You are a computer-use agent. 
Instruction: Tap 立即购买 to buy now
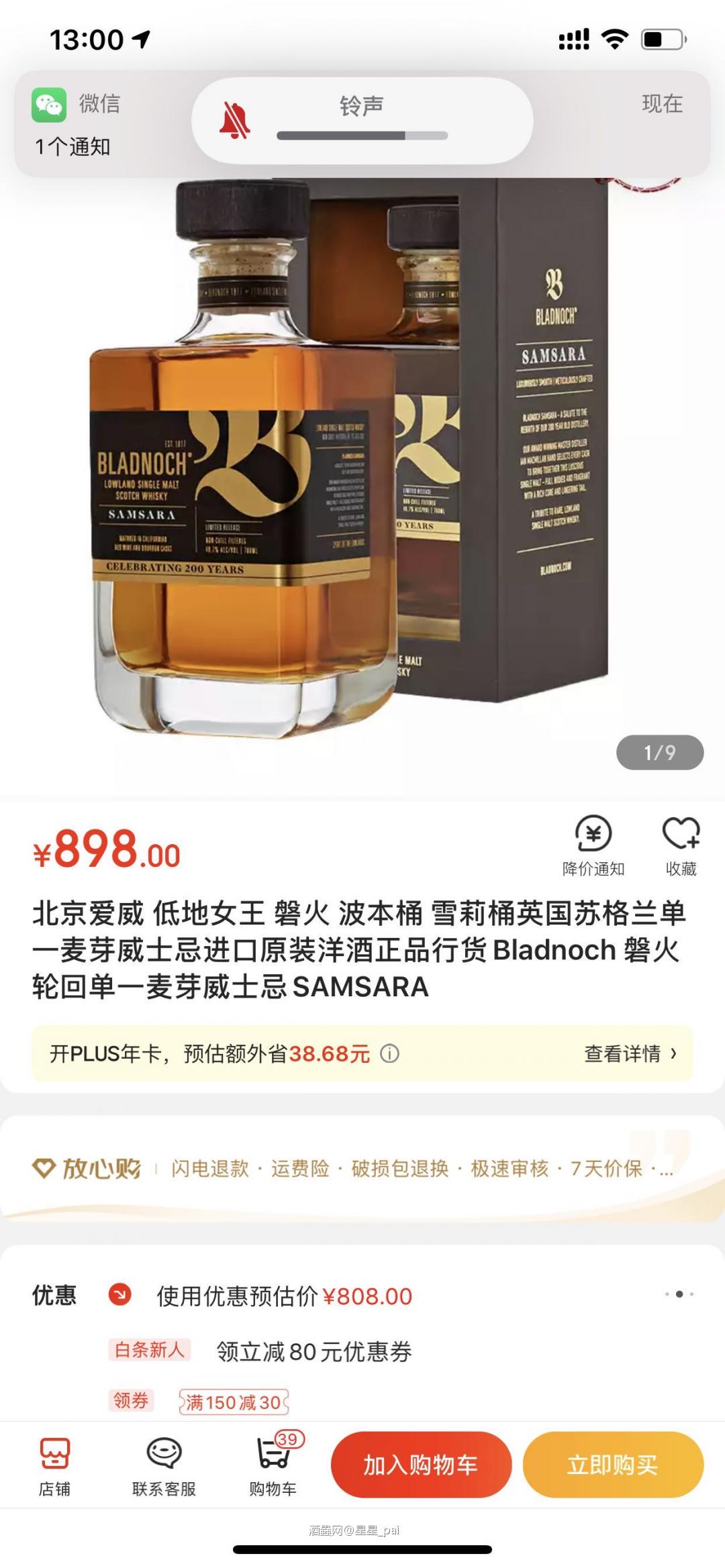[x=612, y=1466]
